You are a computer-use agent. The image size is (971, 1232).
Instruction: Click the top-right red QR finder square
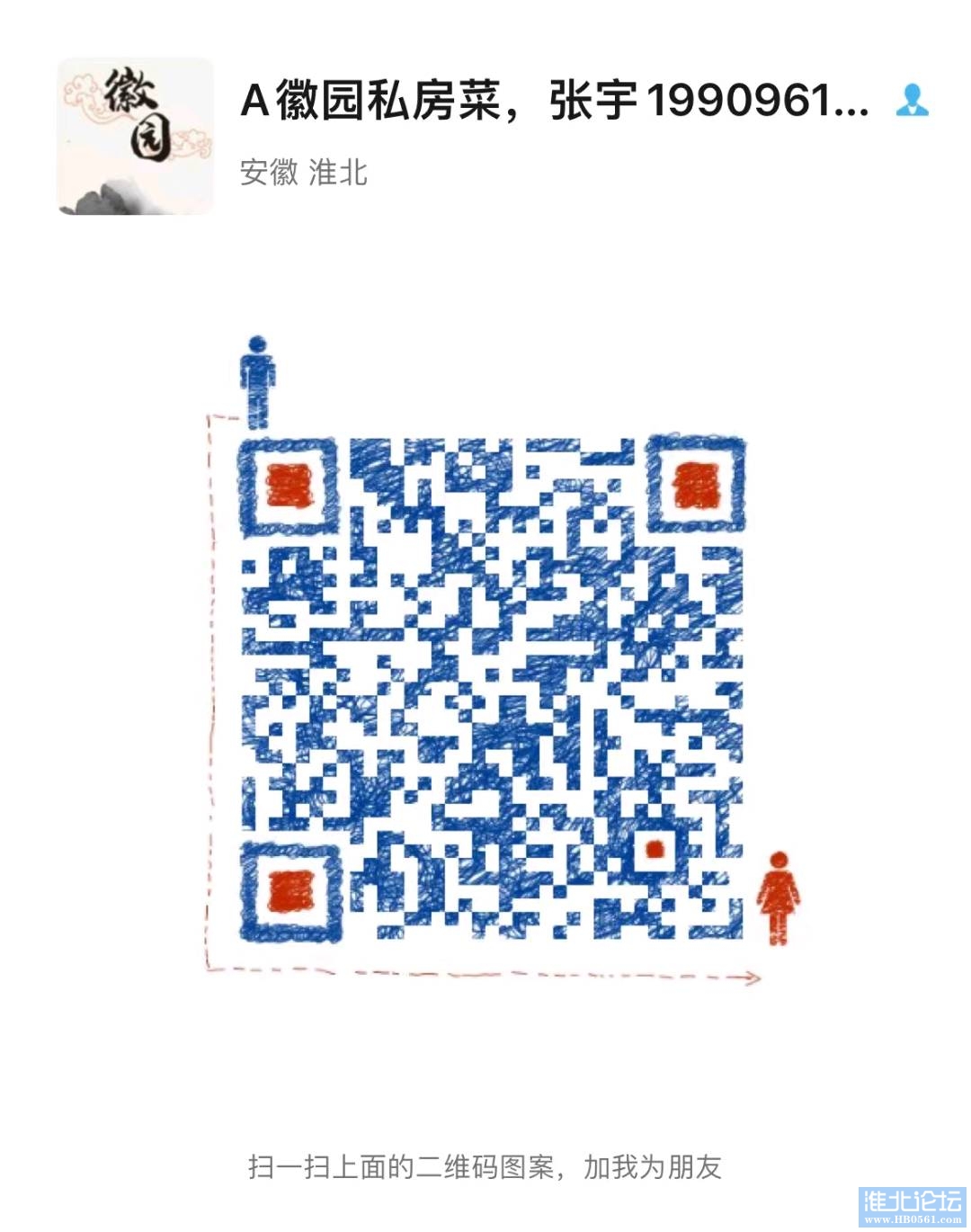[x=695, y=483]
